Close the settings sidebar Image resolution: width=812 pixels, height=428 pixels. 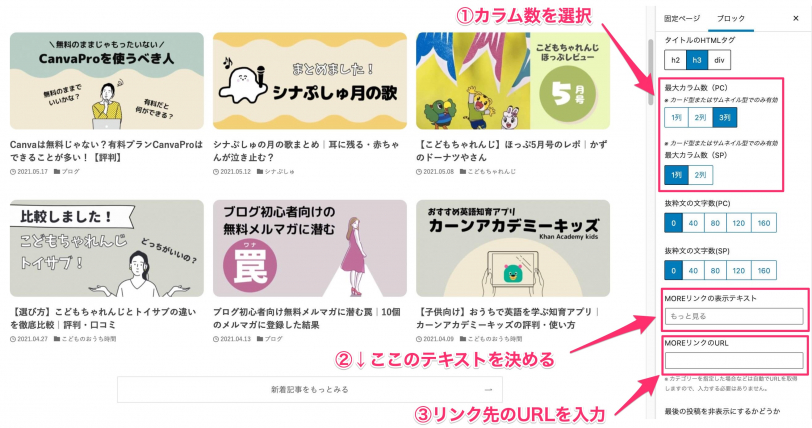point(796,18)
